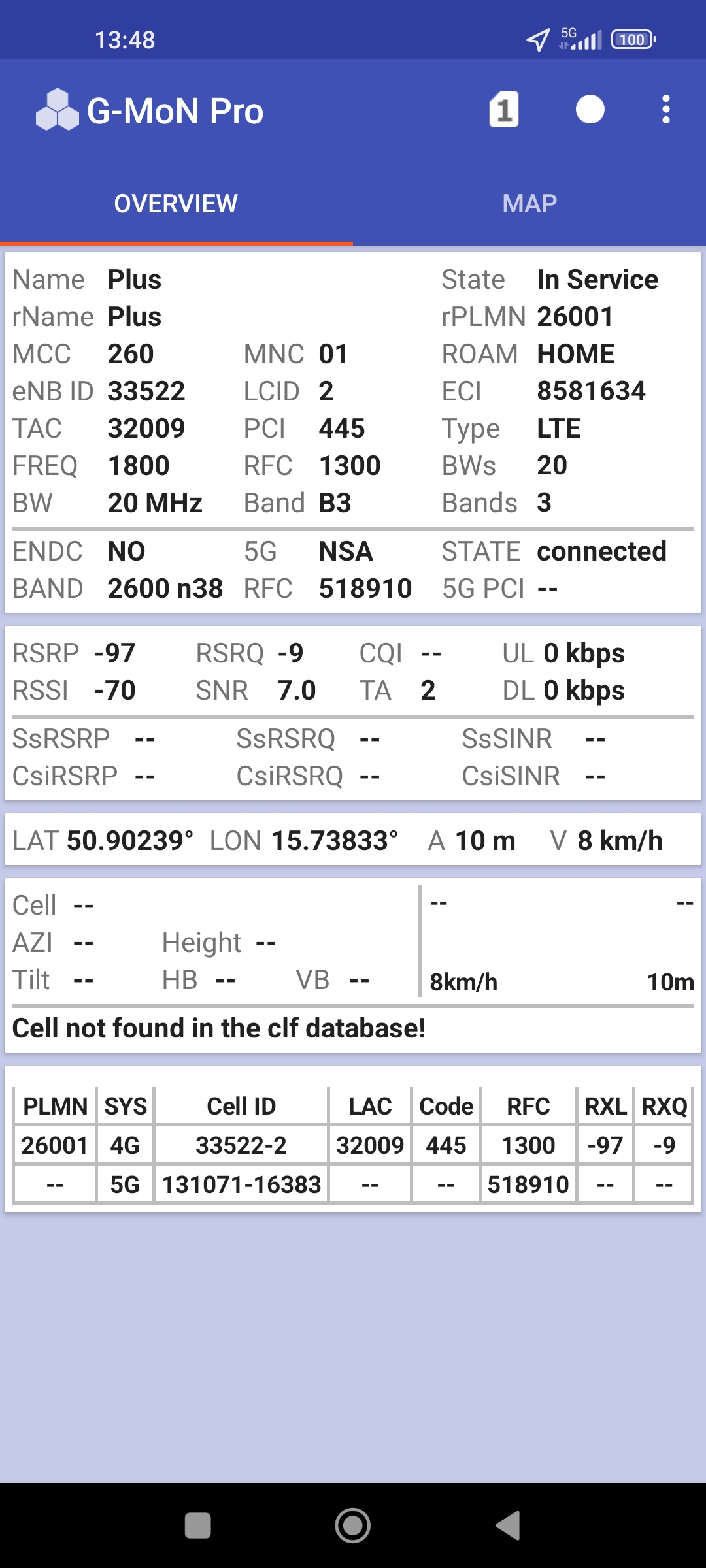This screenshot has height=1568, width=706.
Task: Switch to SIM 1 selector icon
Action: point(503,110)
